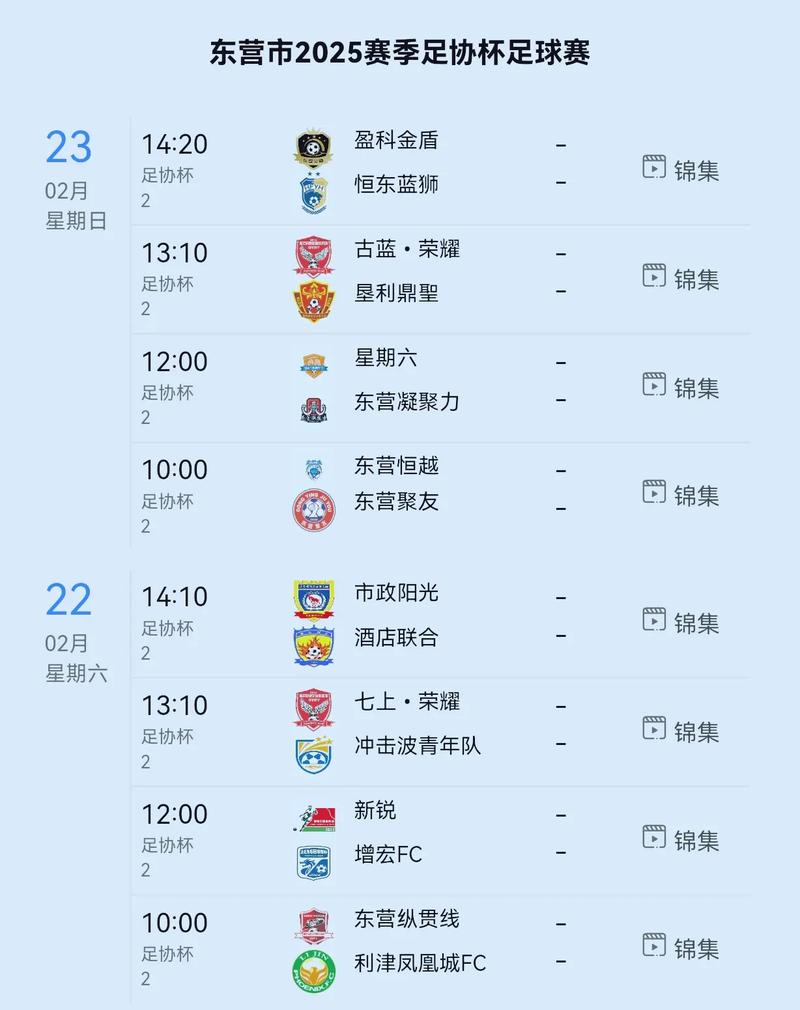
Task: View highlights for 七上·荣耀 vs 冲击波青年队
Action: click(681, 731)
